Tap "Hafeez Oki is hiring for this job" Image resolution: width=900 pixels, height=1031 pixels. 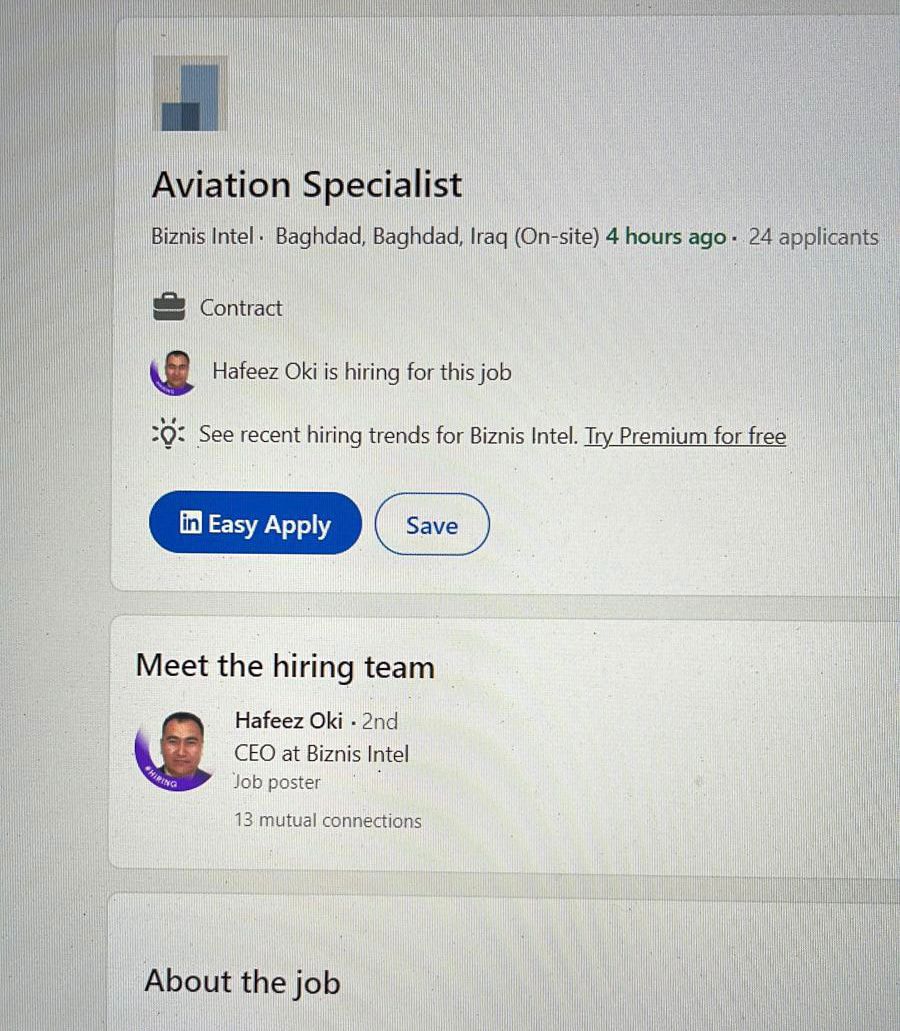[361, 372]
